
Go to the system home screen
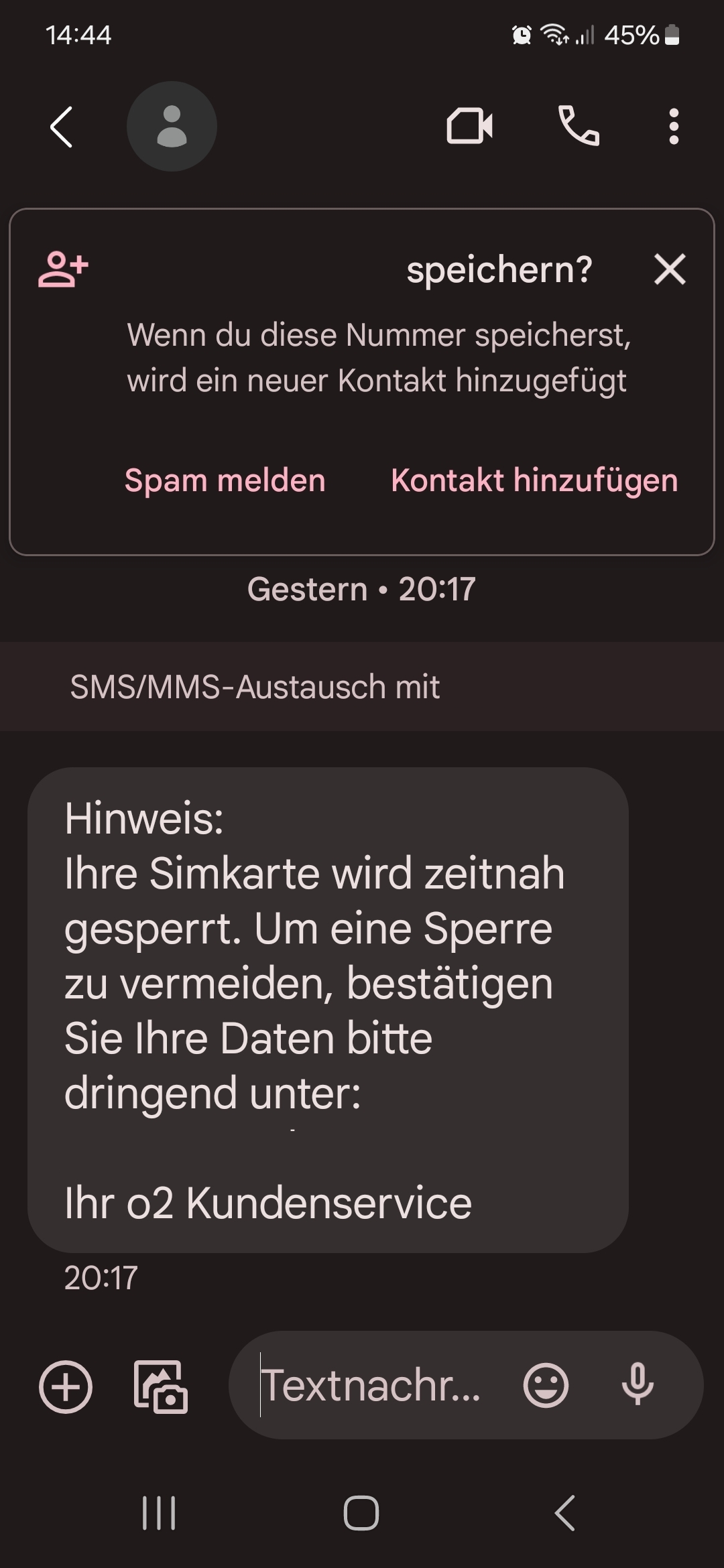[x=361, y=1513]
